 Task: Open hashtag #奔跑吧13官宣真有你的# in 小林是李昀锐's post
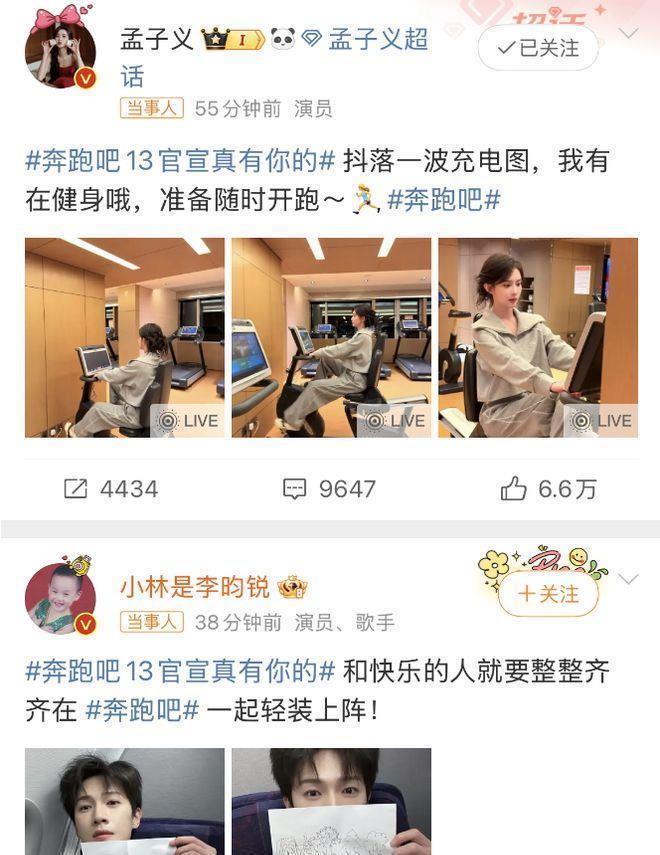click(180, 670)
